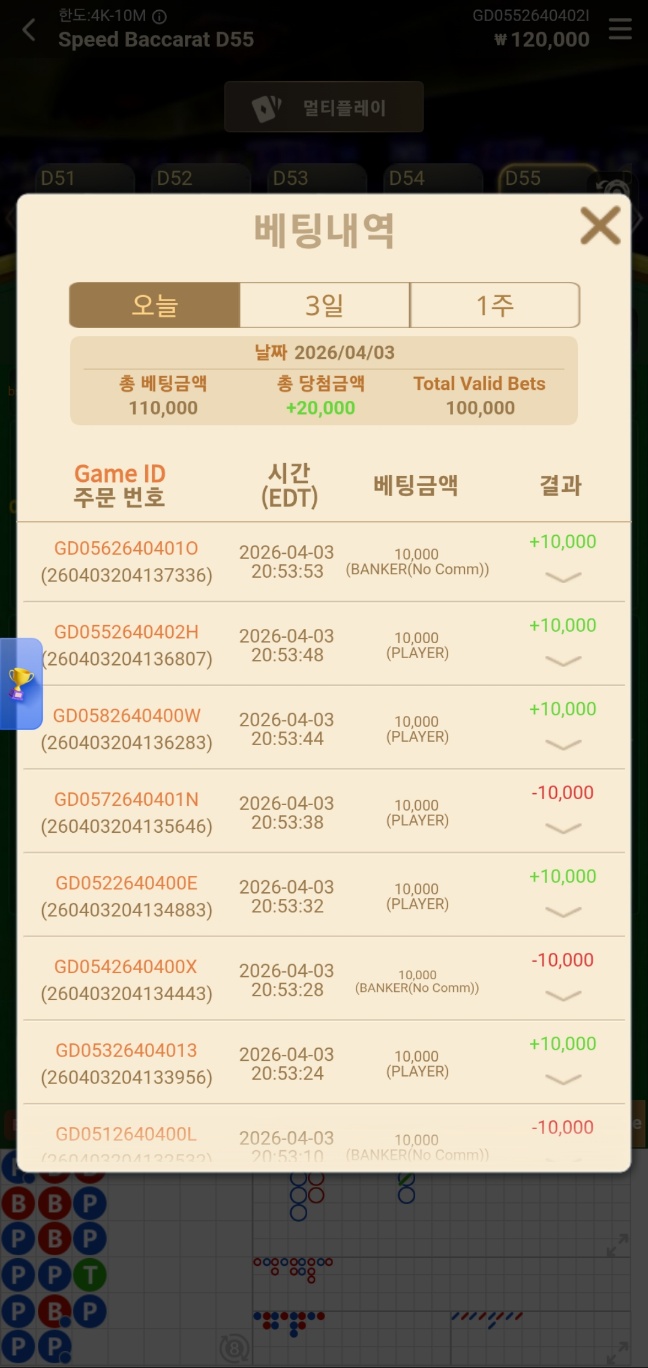The image size is (648, 1368).
Task: Open the hamburger menu
Action: point(620,29)
